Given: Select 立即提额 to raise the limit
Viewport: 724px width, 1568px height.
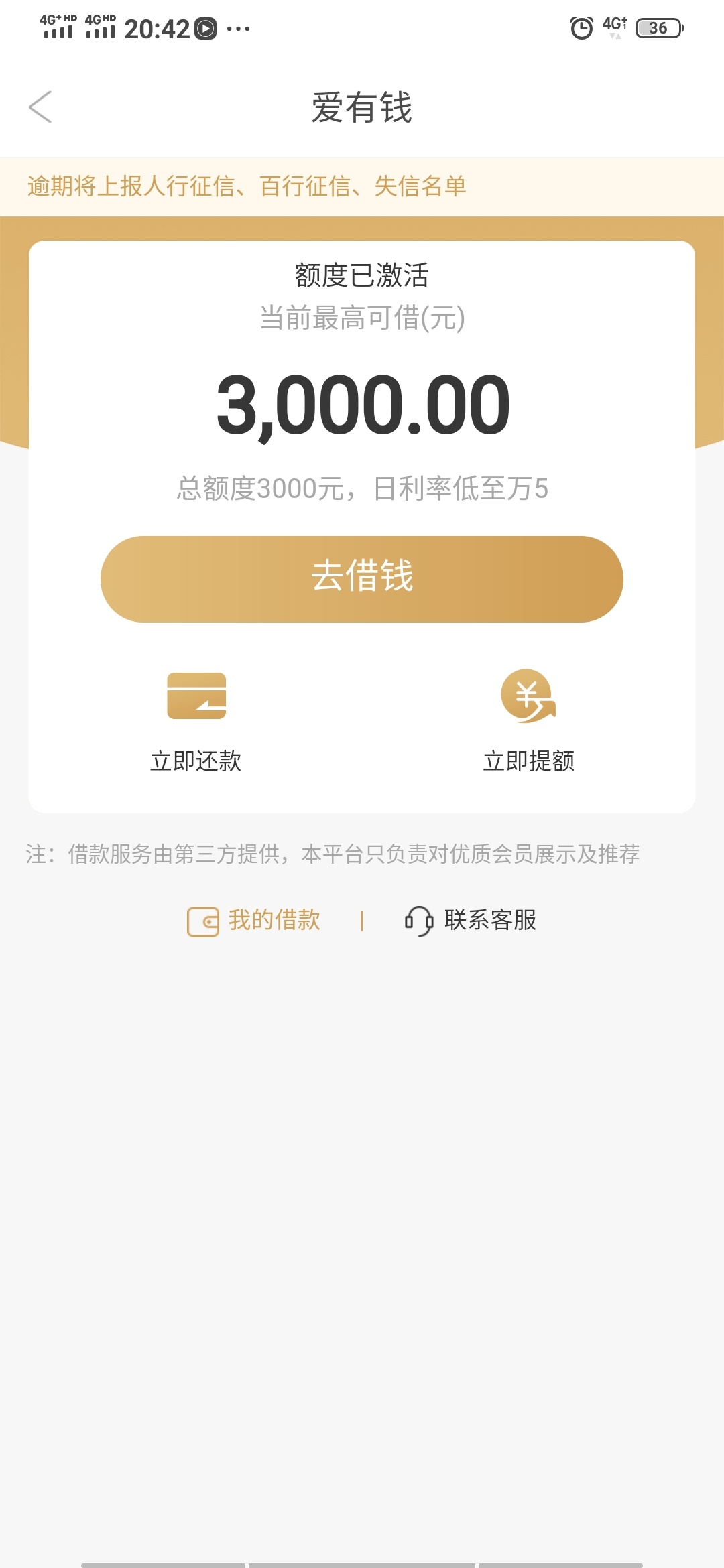Looking at the screenshot, I should (x=528, y=722).
